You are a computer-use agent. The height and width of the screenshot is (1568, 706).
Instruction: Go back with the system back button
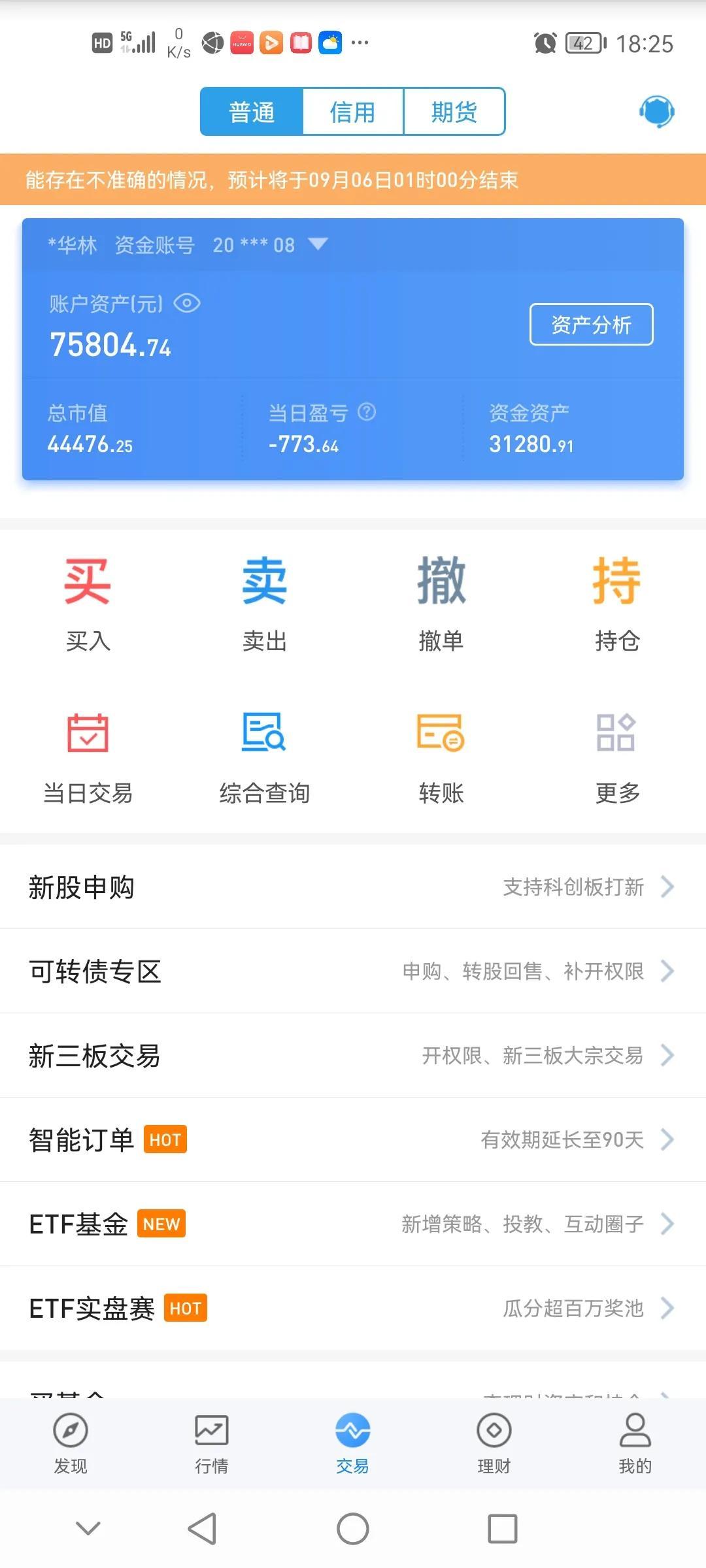(202, 1529)
